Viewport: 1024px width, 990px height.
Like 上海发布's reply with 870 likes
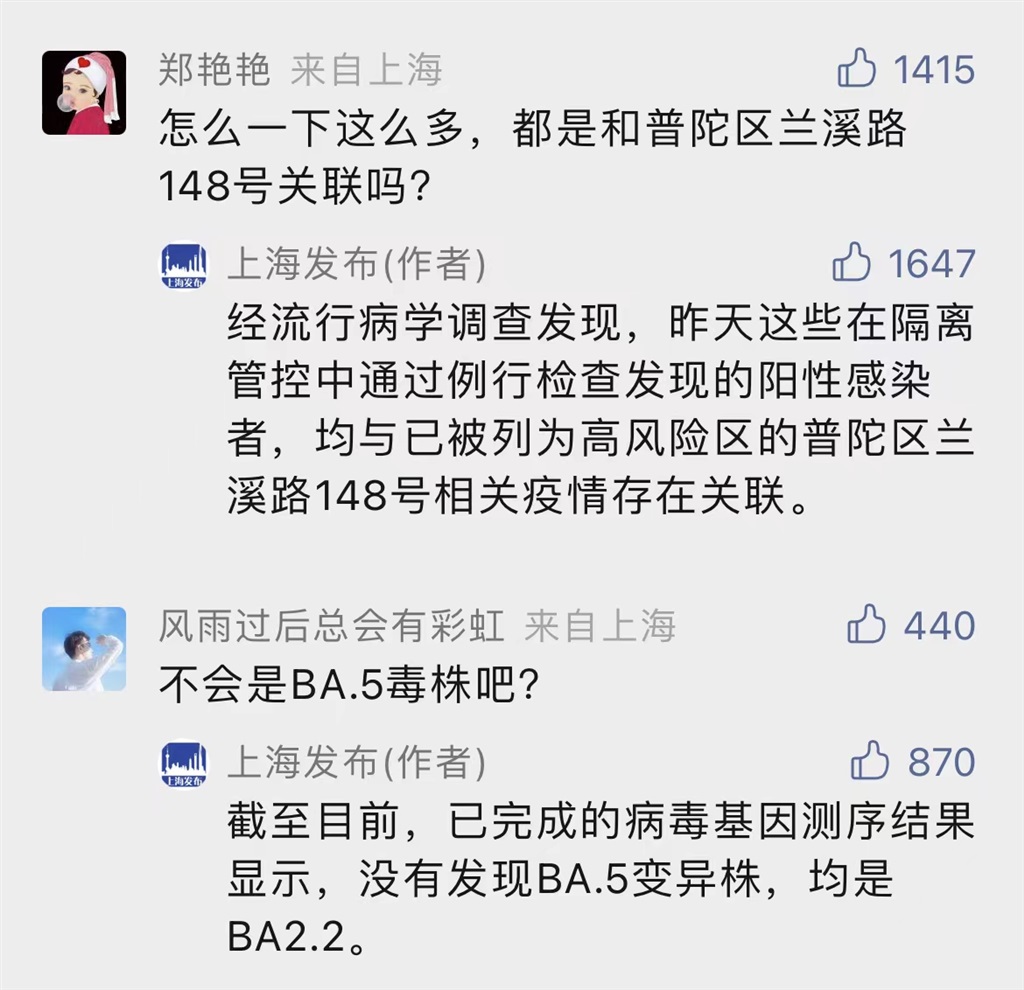[x=869, y=762]
